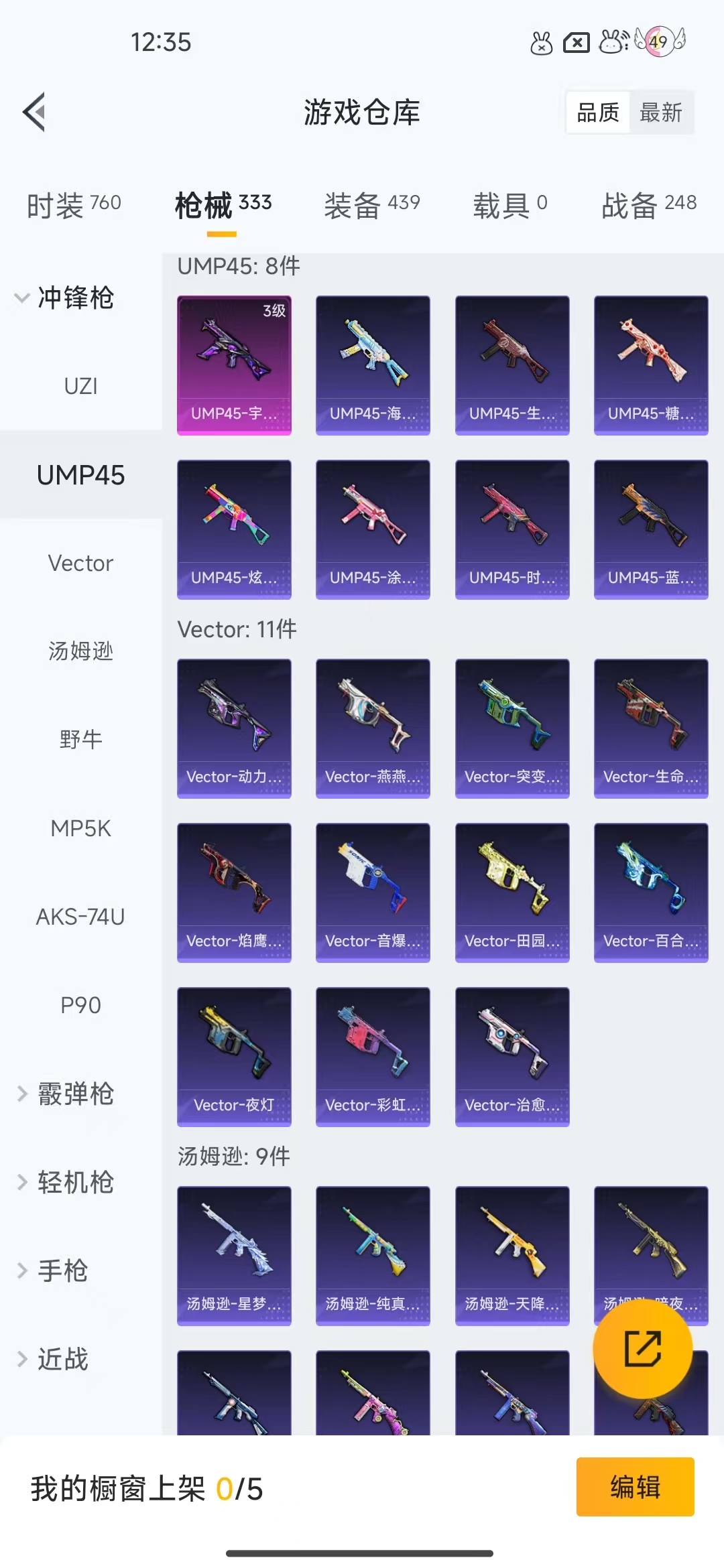Sort the warehouse by 最新
The height and width of the screenshot is (1568, 724).
click(x=661, y=113)
